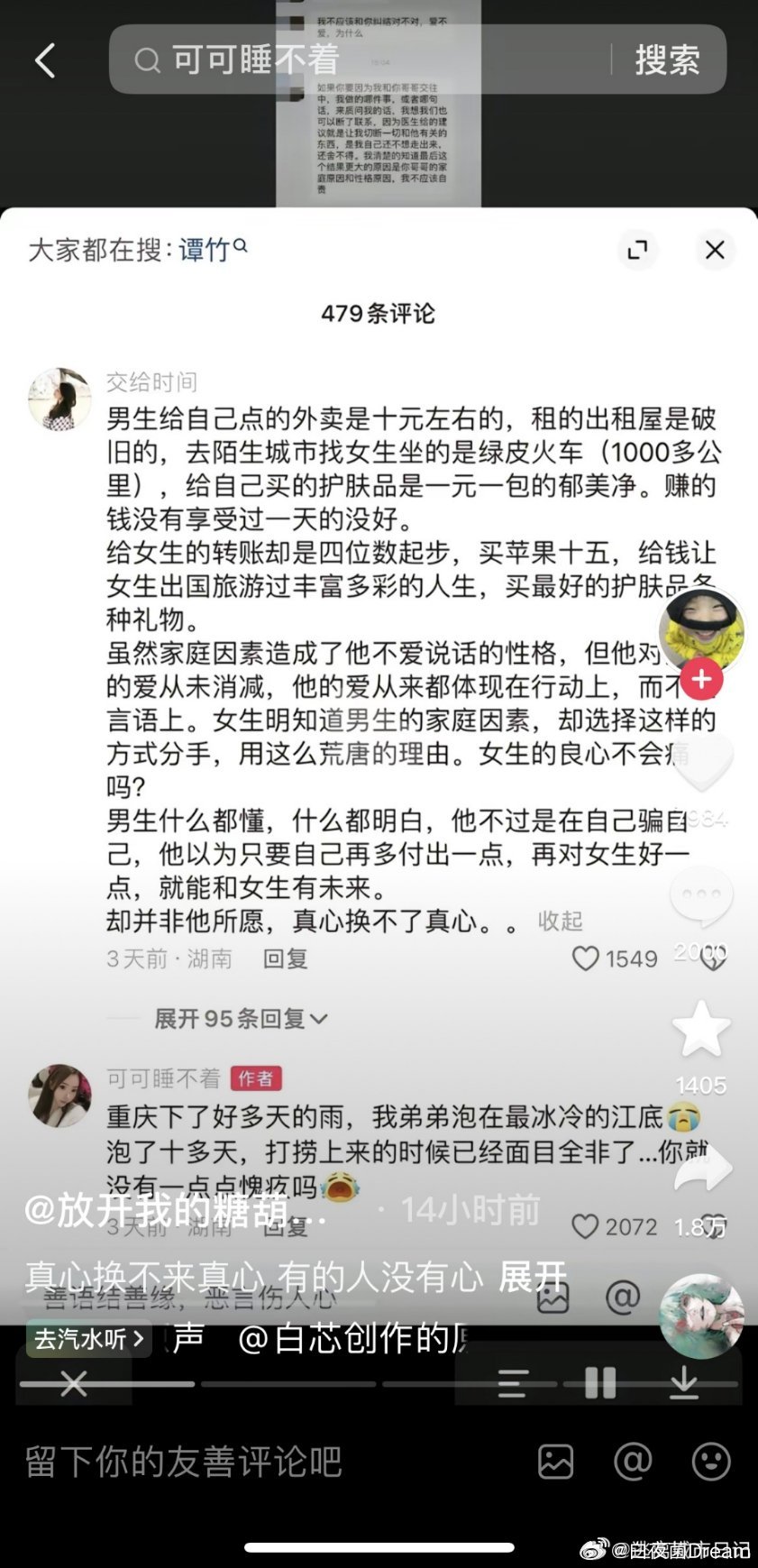758x1568 pixels.
Task: Like the comment with 1549 likes
Action: pyautogui.click(x=586, y=958)
